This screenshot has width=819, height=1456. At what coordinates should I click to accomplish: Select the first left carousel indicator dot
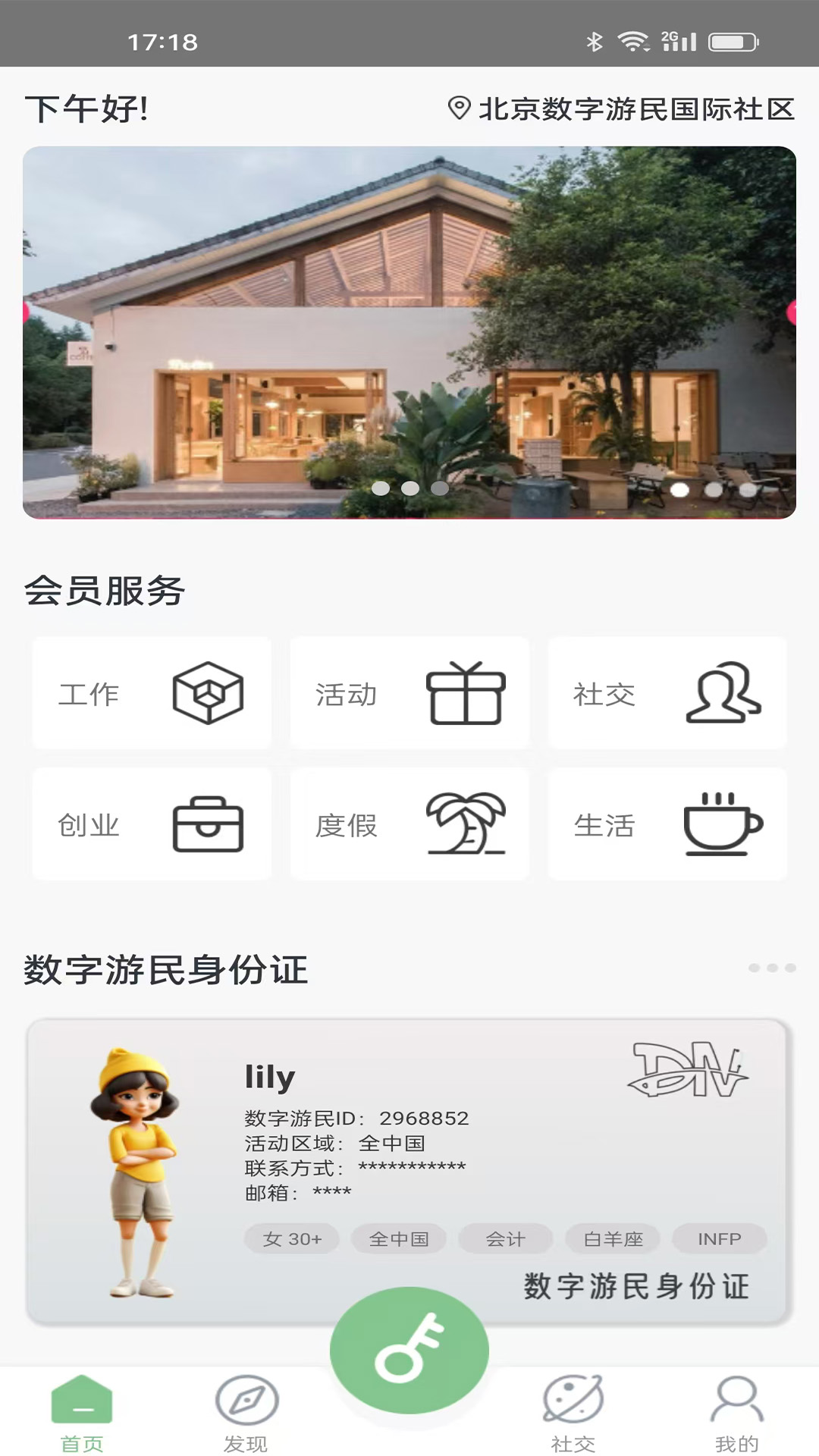(381, 489)
